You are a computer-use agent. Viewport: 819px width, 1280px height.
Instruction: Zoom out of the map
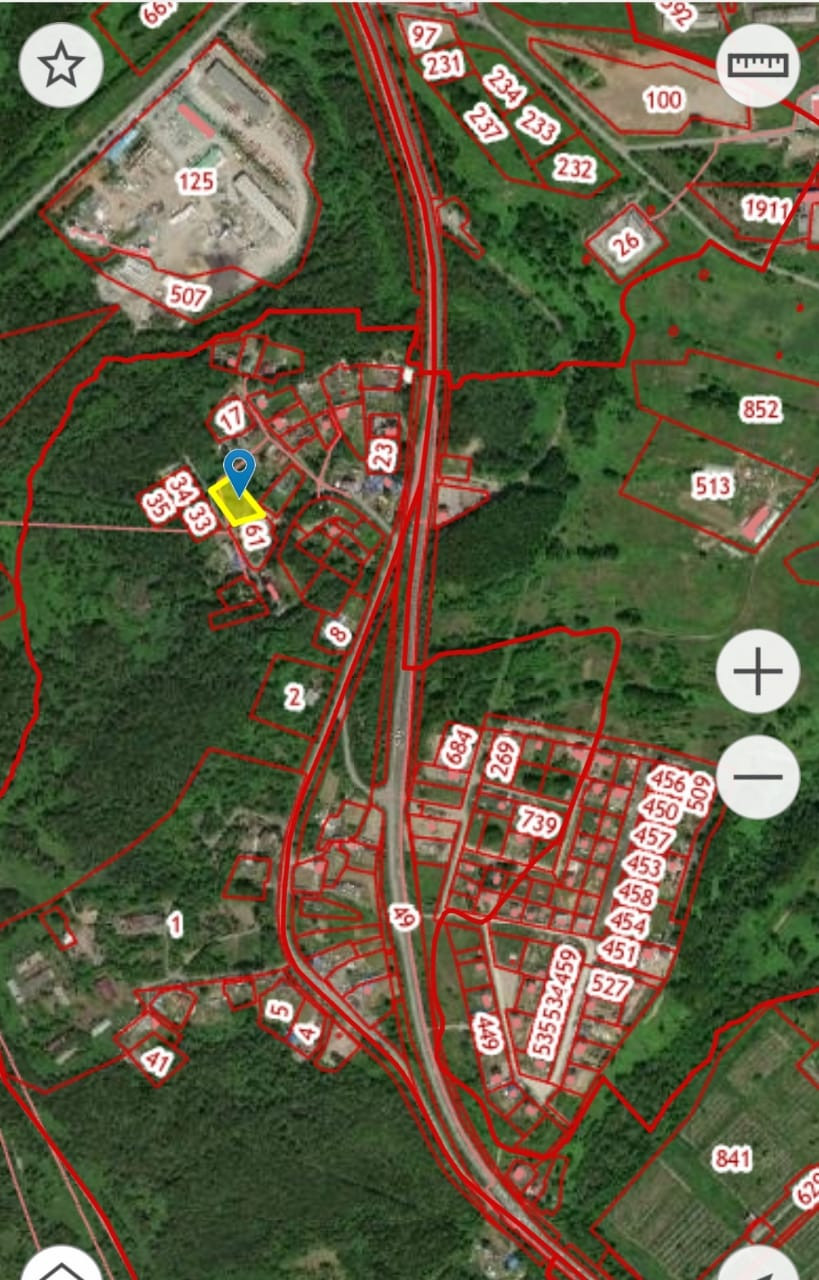[x=758, y=777]
